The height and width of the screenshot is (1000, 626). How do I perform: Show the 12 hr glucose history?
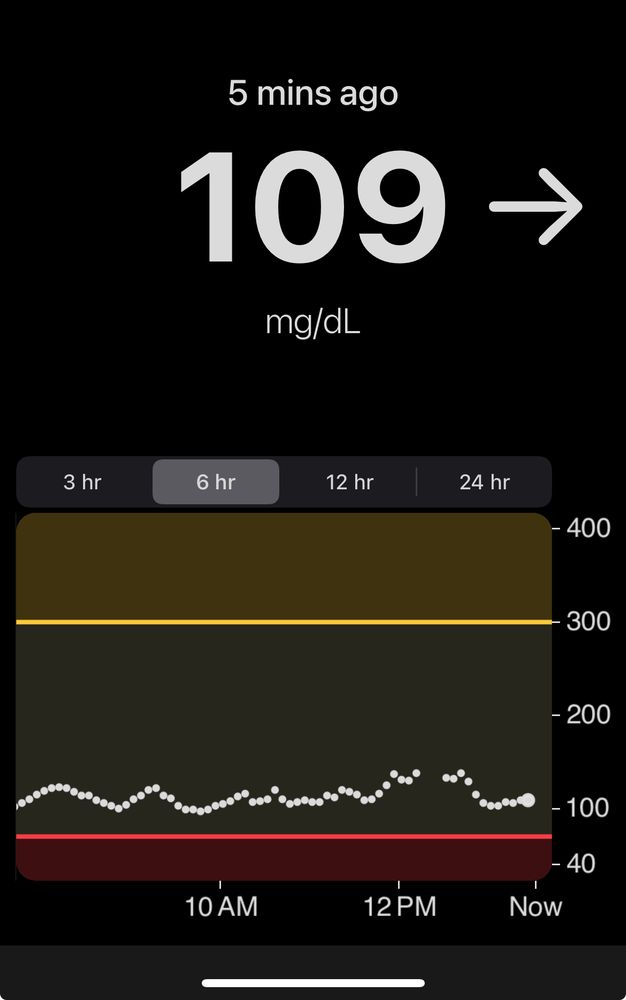point(349,482)
